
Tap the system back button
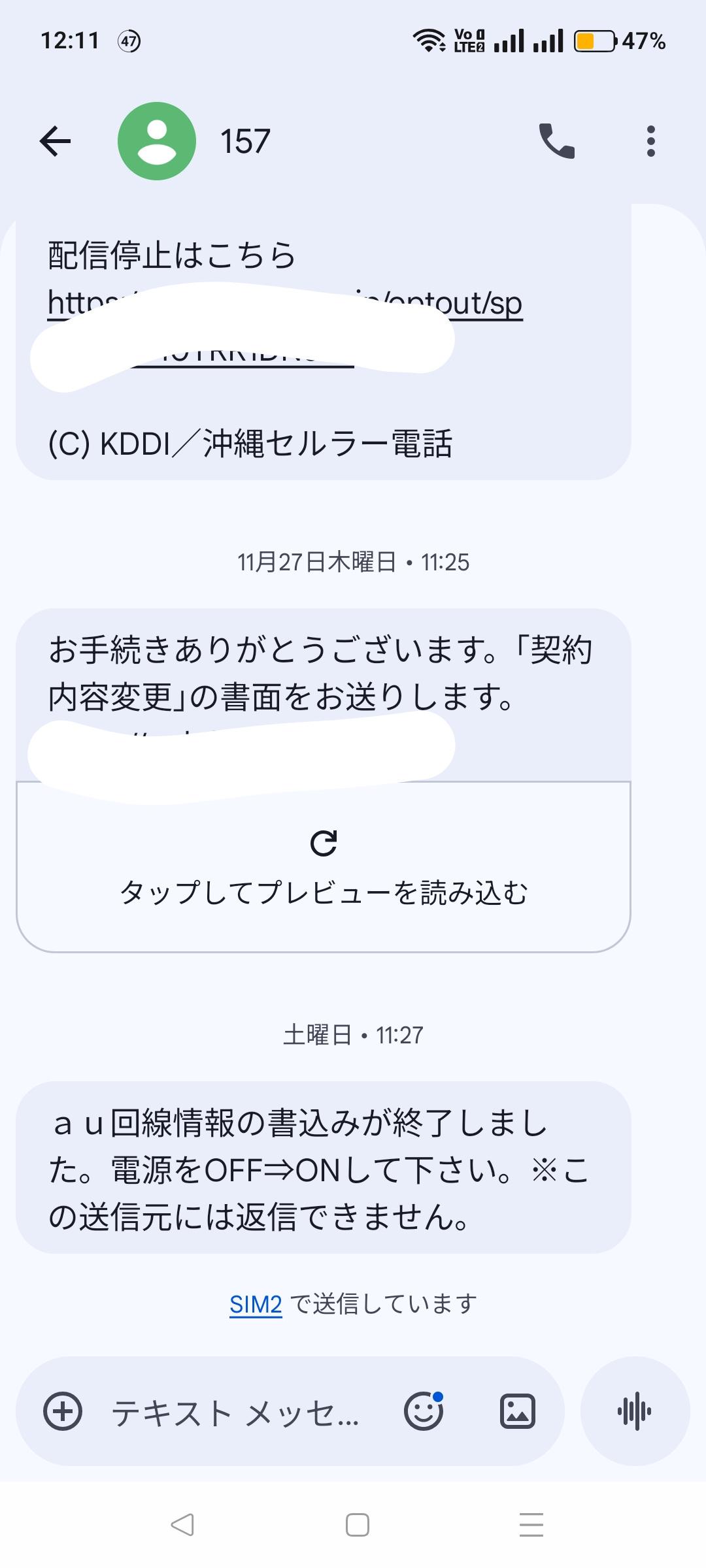182,1525
